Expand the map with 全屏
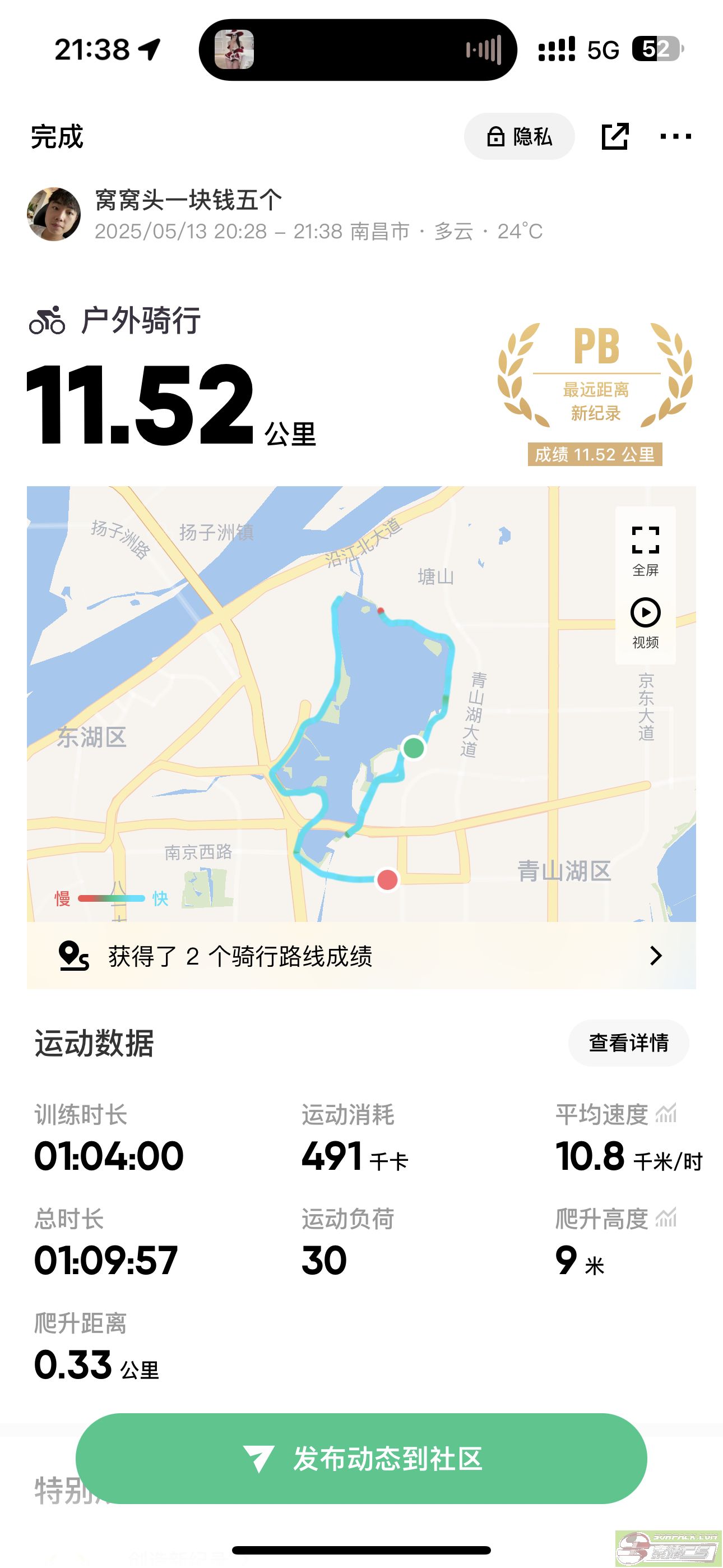The image size is (723, 1568). coord(645,550)
